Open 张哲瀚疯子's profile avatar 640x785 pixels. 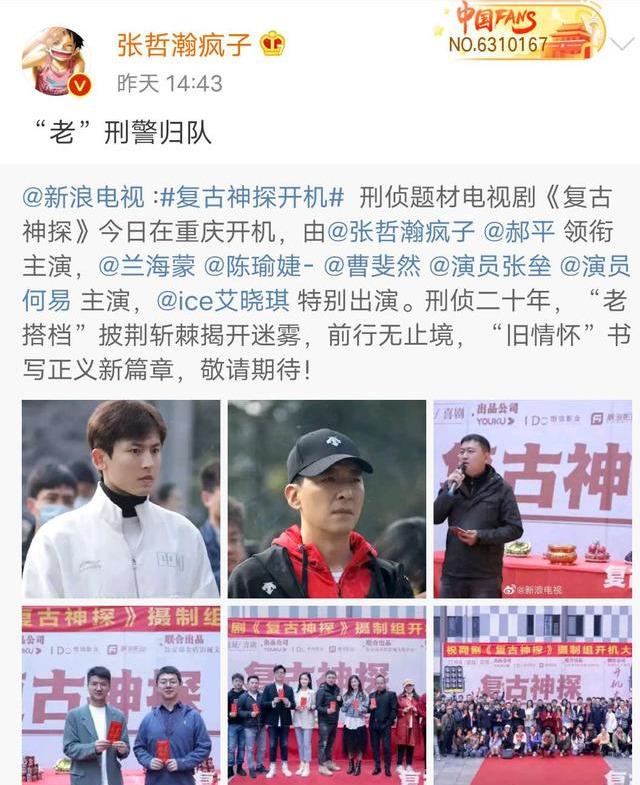(x=57, y=62)
